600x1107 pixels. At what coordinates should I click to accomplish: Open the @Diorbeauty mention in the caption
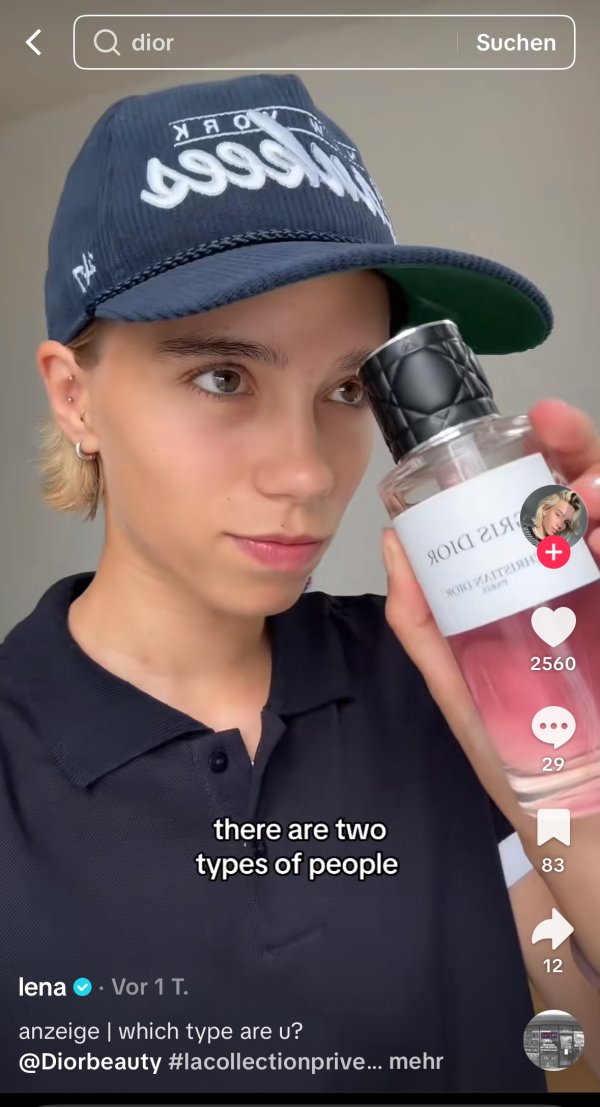point(90,1062)
